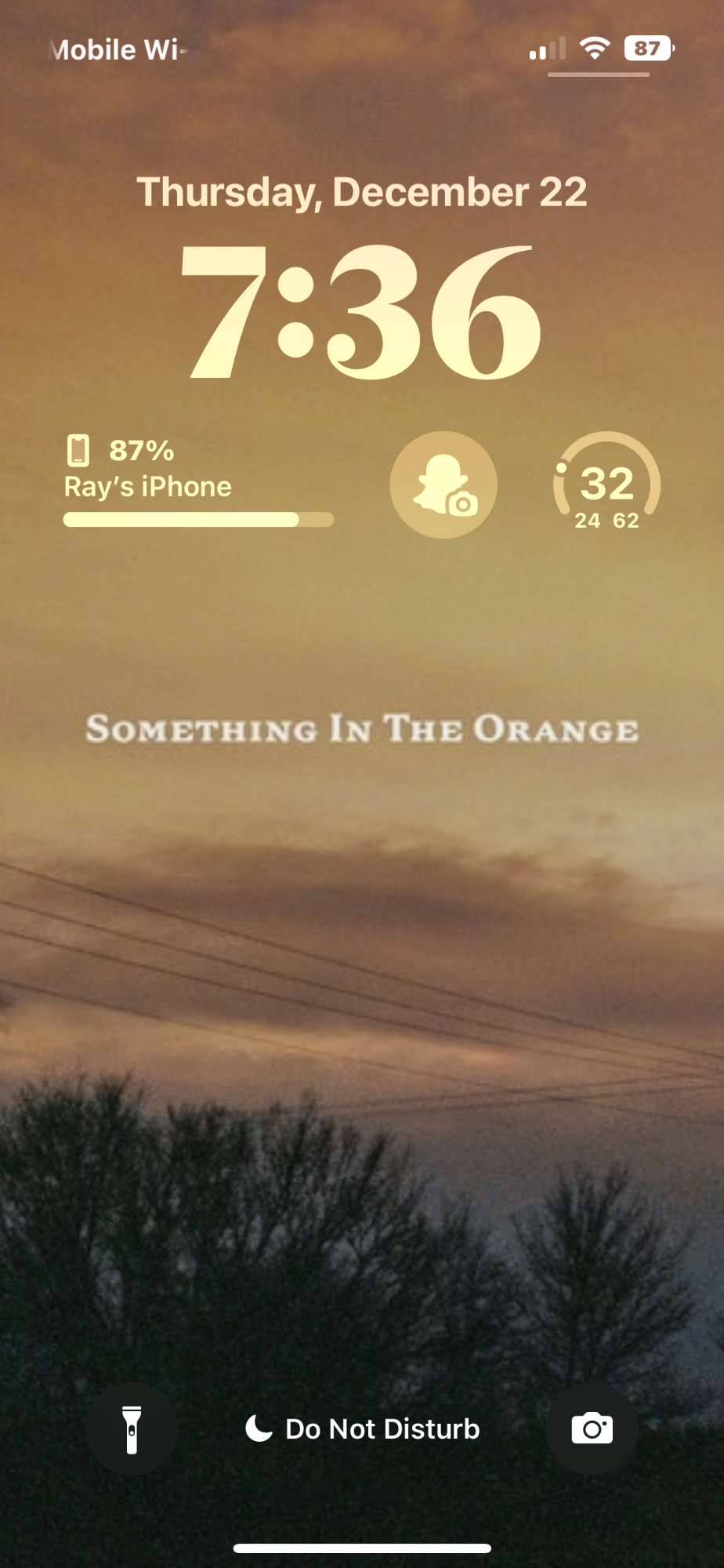724x1568 pixels.
Task: Turn on the flashlight
Action: click(132, 1429)
